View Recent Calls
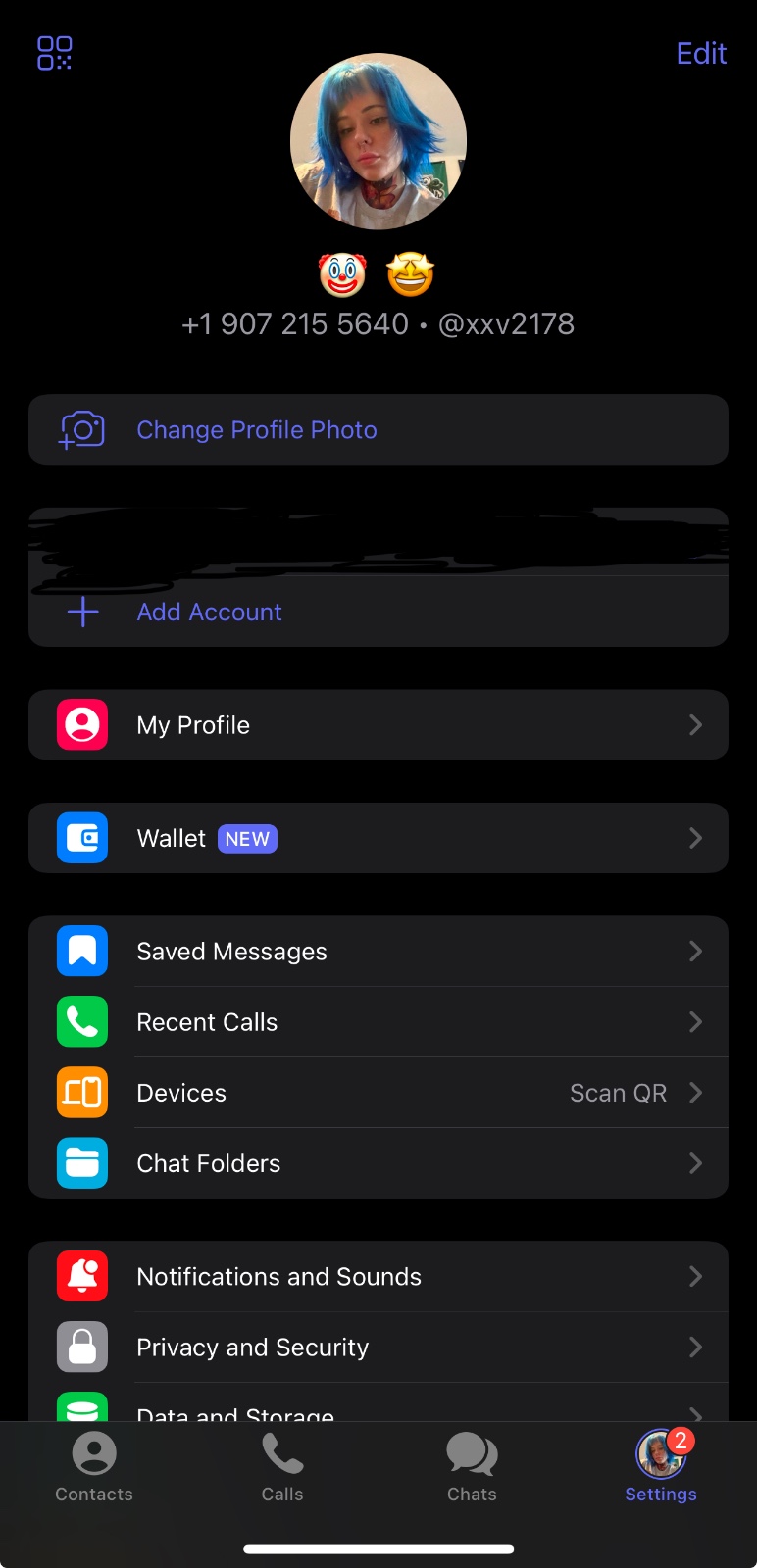The height and width of the screenshot is (1568, 757). [378, 1022]
